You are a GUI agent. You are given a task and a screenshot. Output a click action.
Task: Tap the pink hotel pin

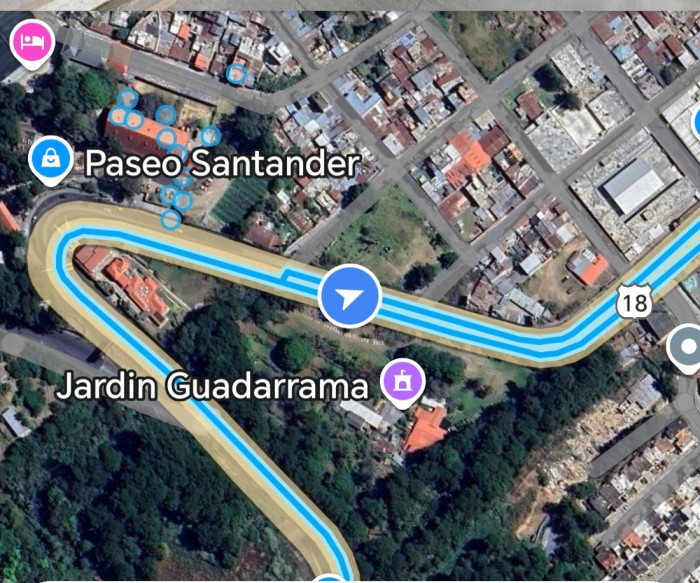coord(31,42)
